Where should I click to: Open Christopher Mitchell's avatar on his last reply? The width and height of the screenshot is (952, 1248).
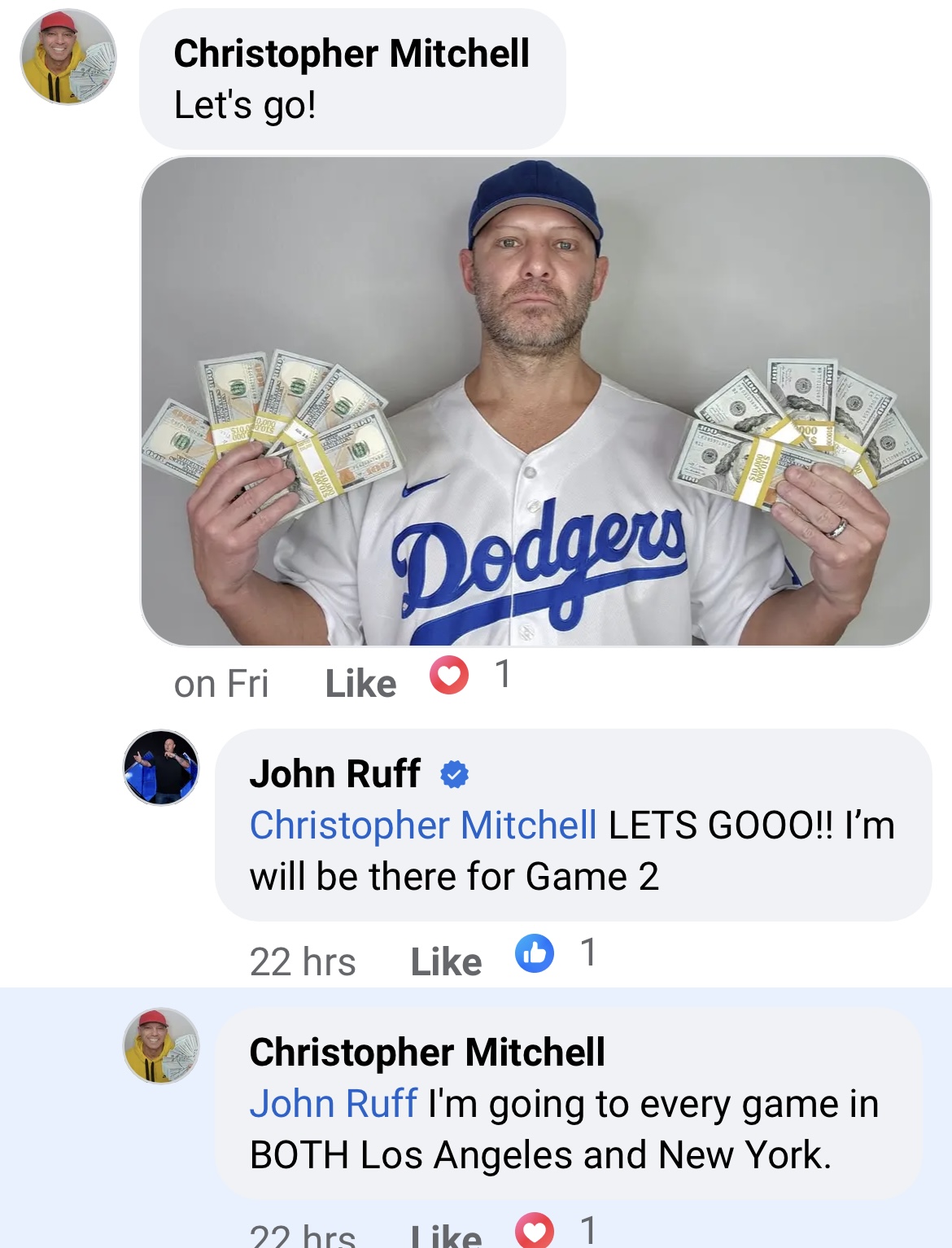tap(161, 1046)
